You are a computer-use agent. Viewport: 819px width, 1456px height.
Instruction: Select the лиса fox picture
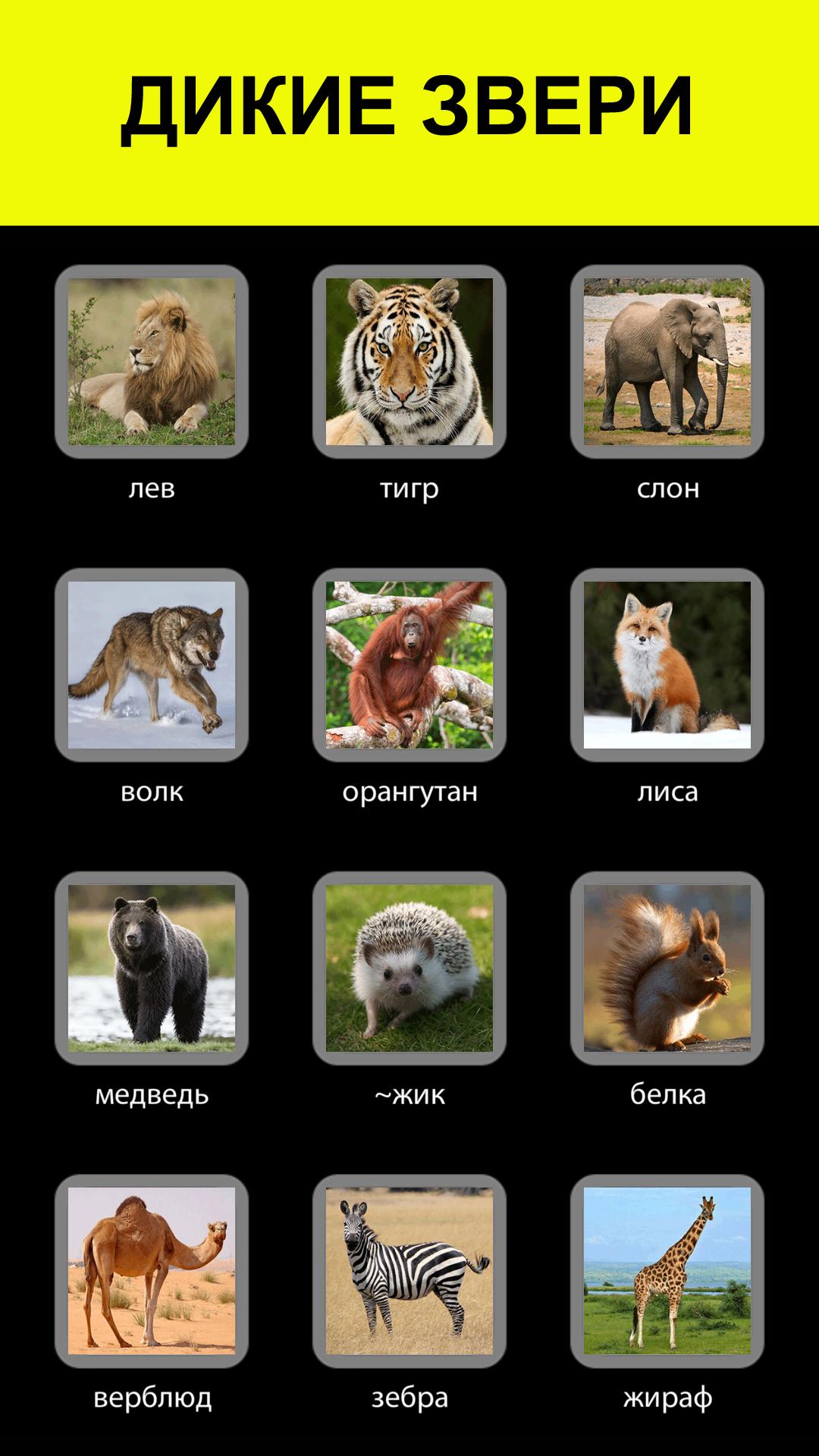(667, 665)
